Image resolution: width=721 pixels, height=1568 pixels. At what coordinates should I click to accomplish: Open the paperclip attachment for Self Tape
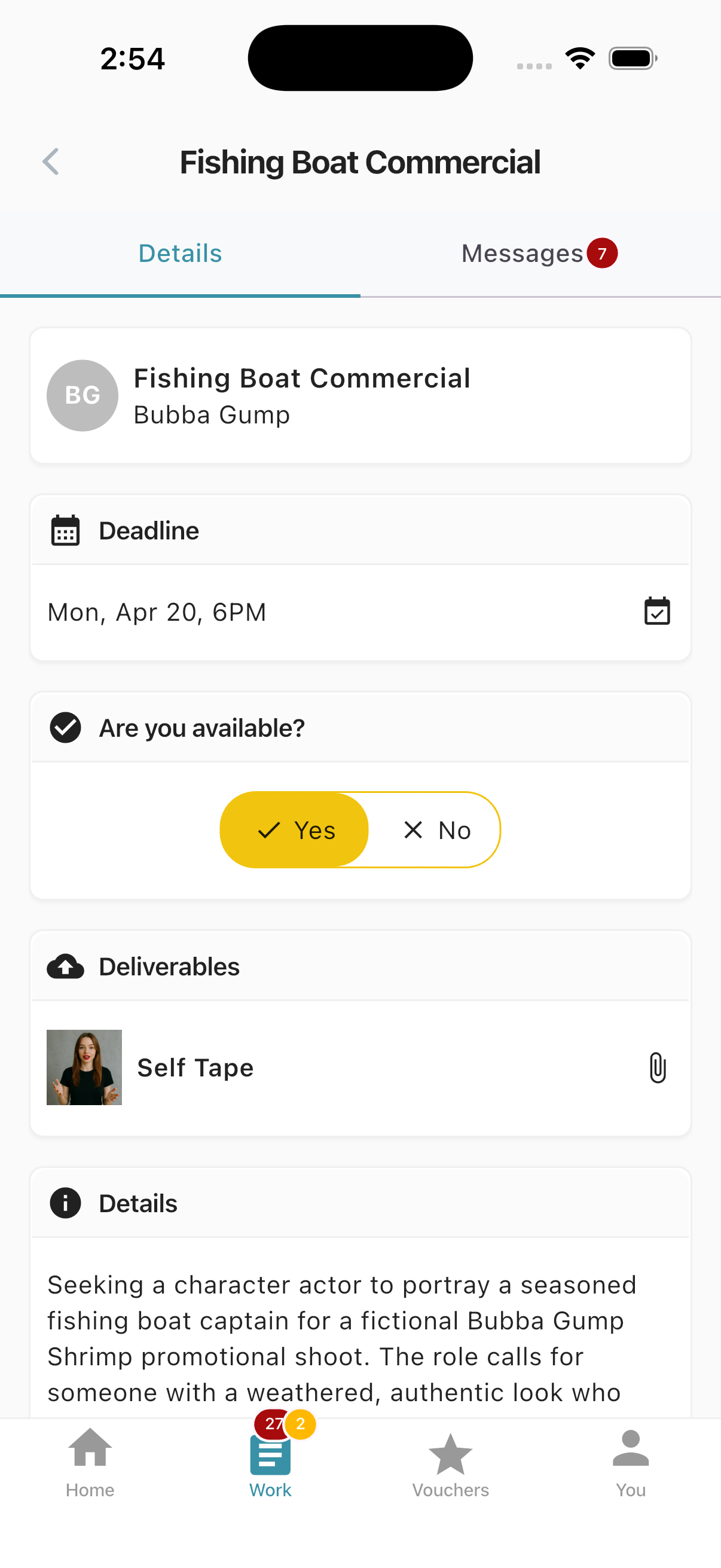click(655, 1067)
